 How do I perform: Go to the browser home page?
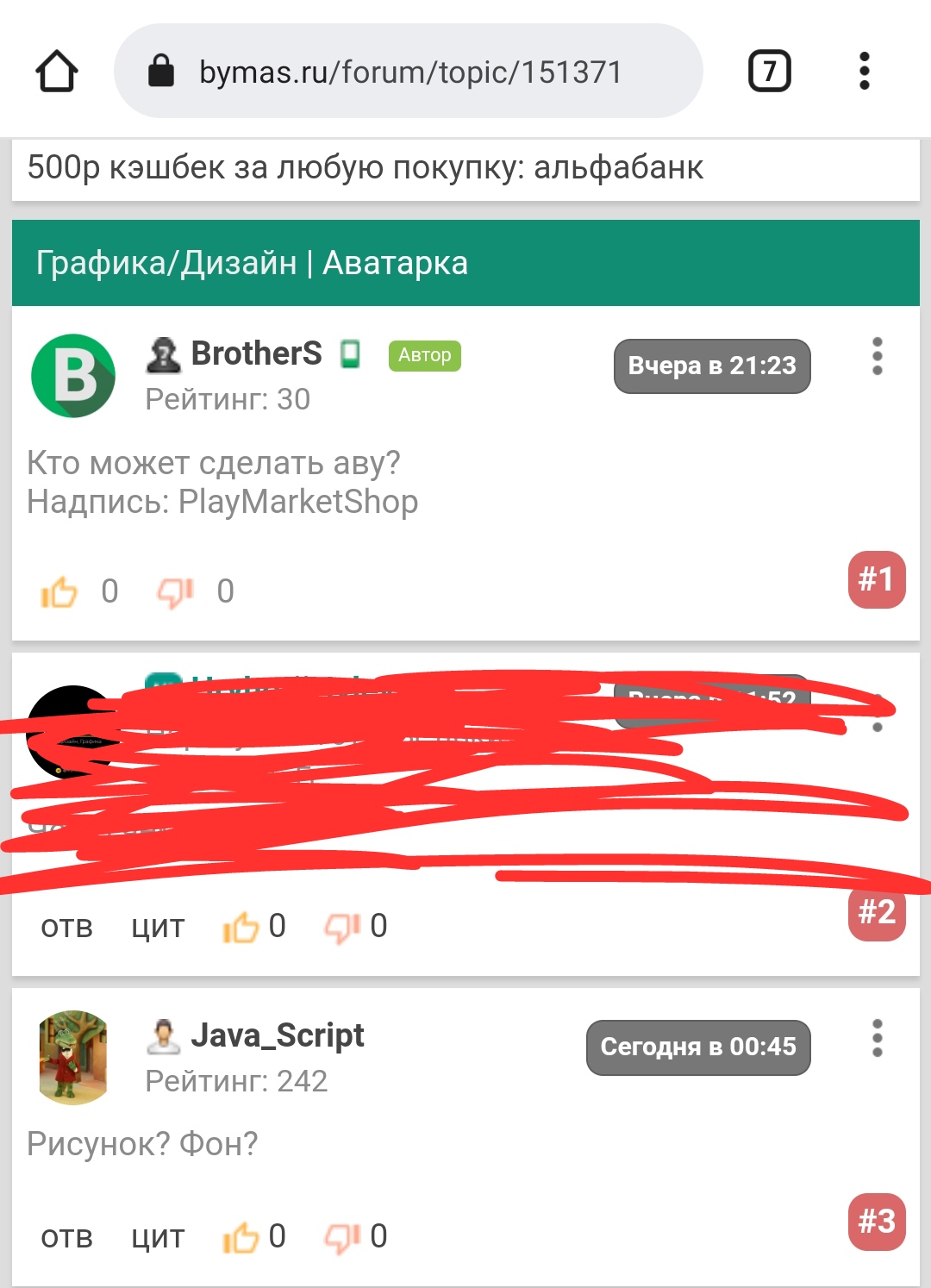(57, 72)
